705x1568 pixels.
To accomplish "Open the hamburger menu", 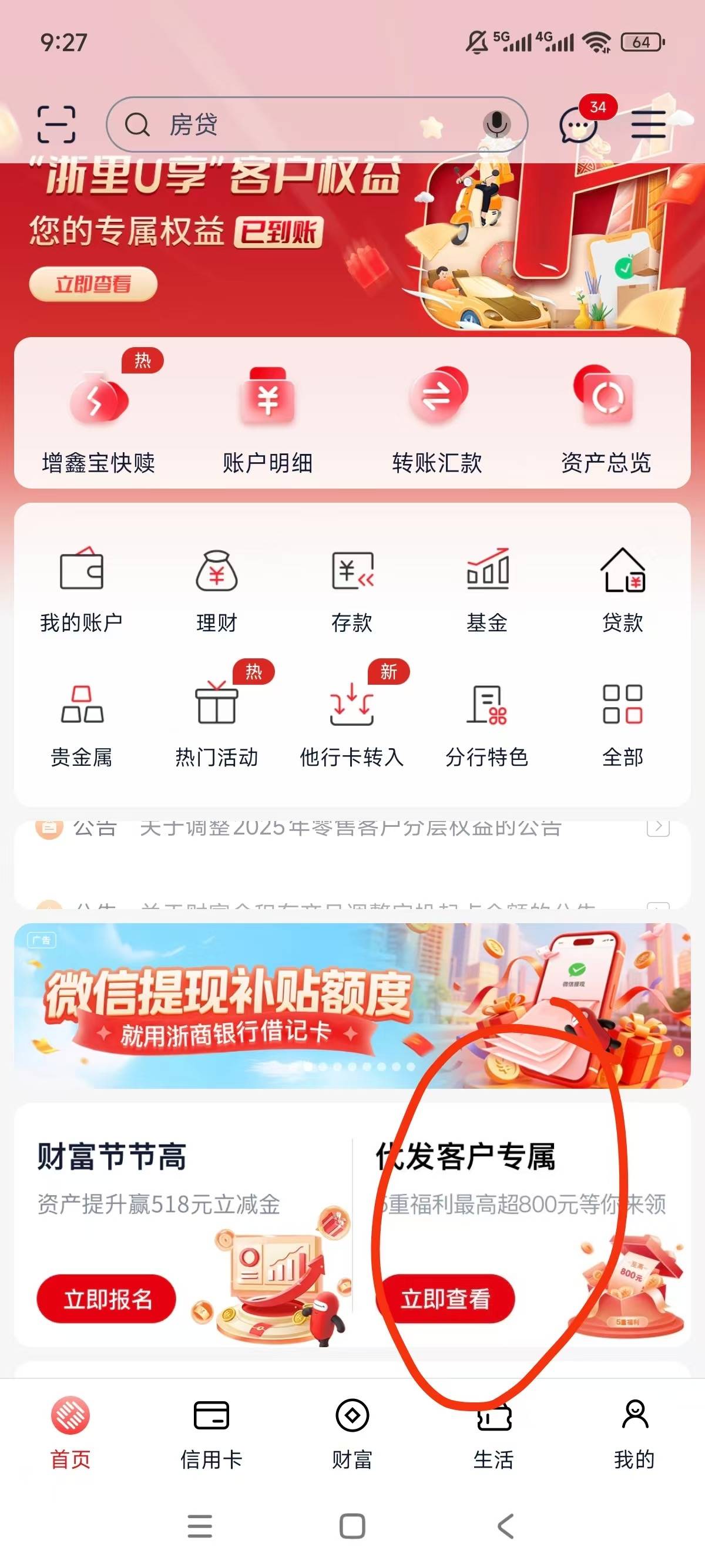I will 648,125.
